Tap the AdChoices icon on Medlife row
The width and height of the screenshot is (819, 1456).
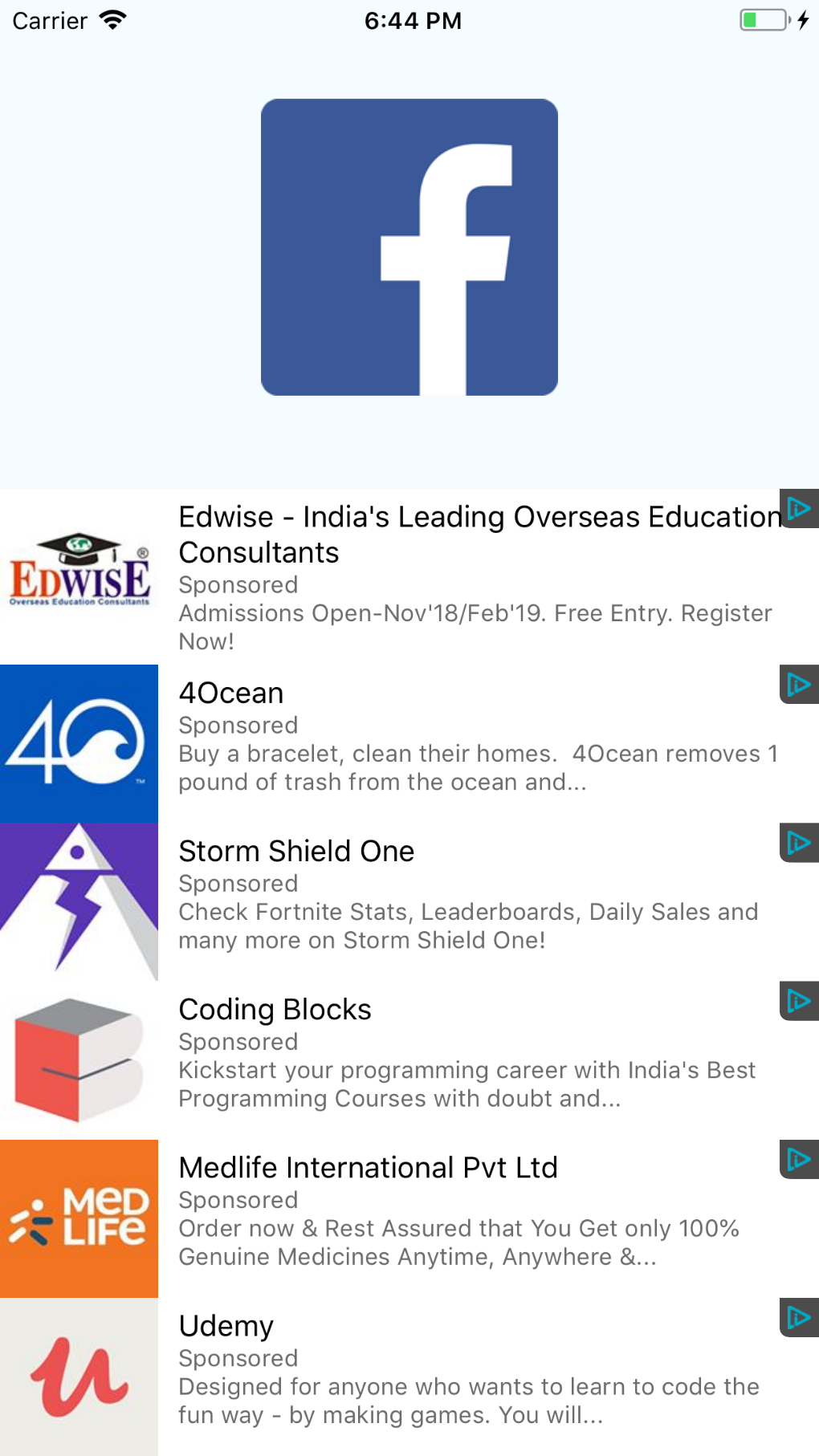coord(799,1159)
